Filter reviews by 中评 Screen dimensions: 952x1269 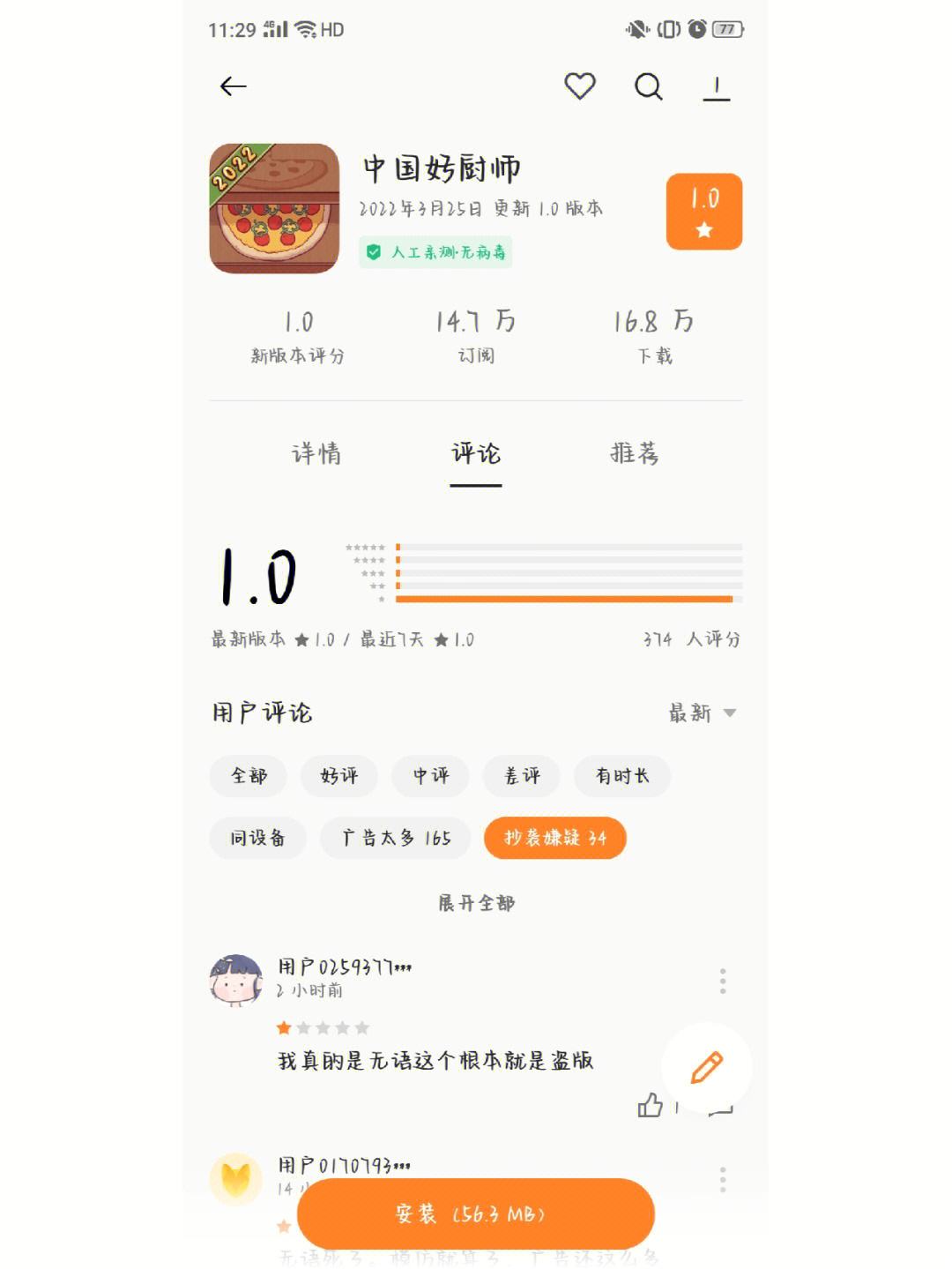pos(431,776)
